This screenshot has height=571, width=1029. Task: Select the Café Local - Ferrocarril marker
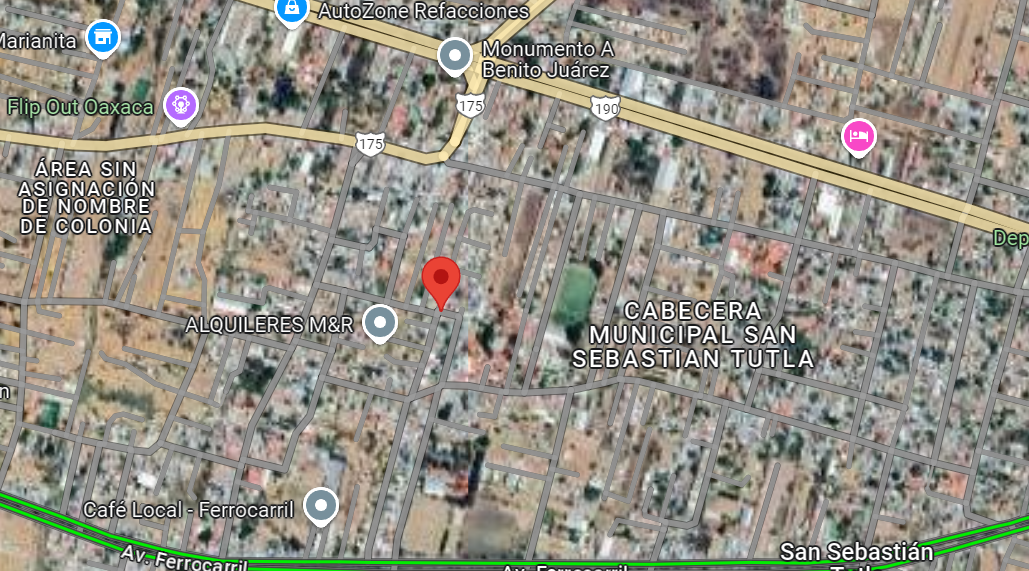[x=320, y=506]
